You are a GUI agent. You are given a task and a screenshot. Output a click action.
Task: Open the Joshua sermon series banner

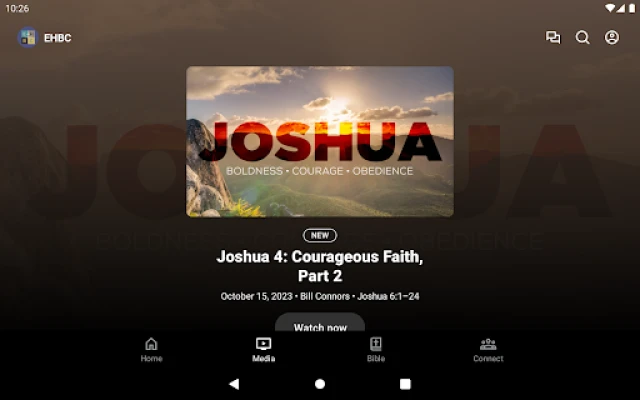(x=320, y=141)
